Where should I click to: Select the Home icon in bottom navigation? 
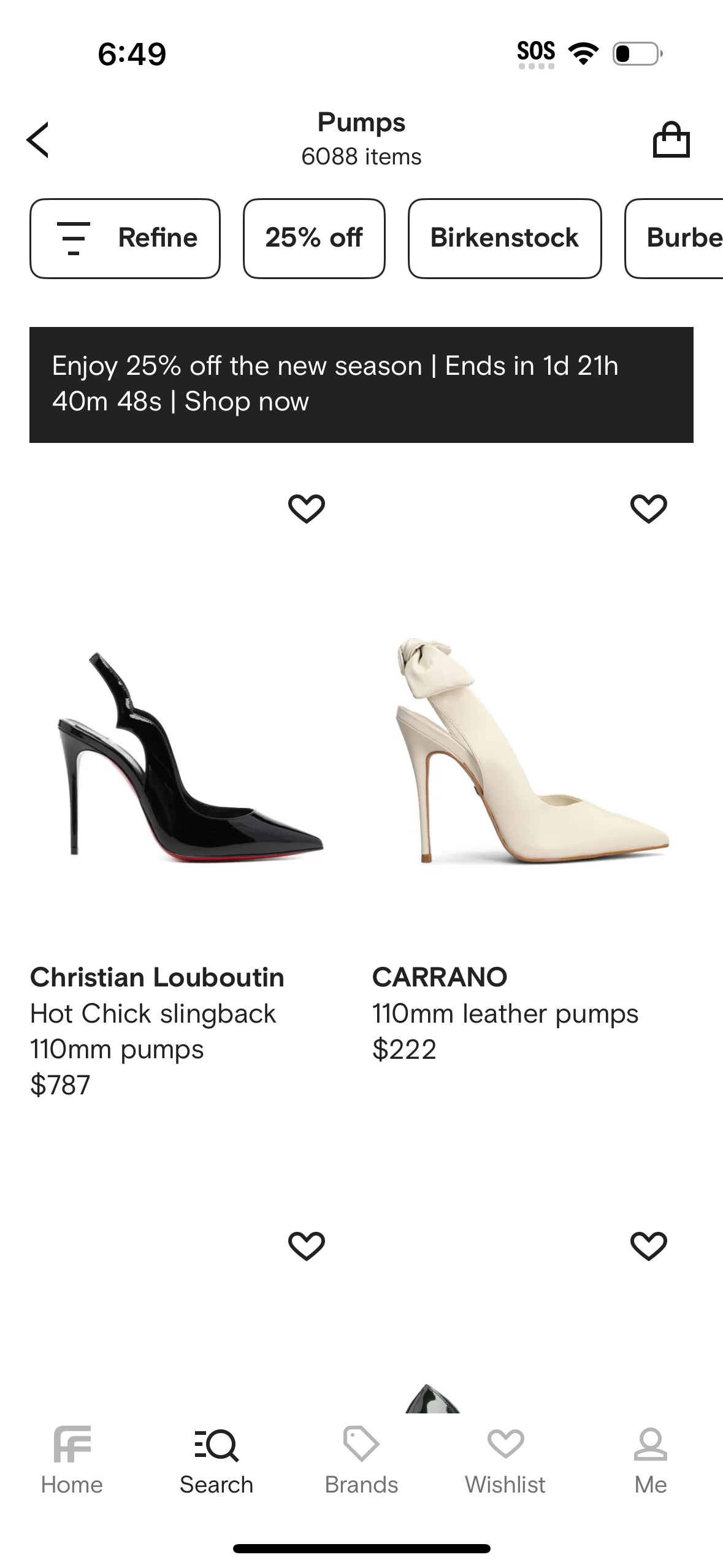click(x=72, y=1446)
